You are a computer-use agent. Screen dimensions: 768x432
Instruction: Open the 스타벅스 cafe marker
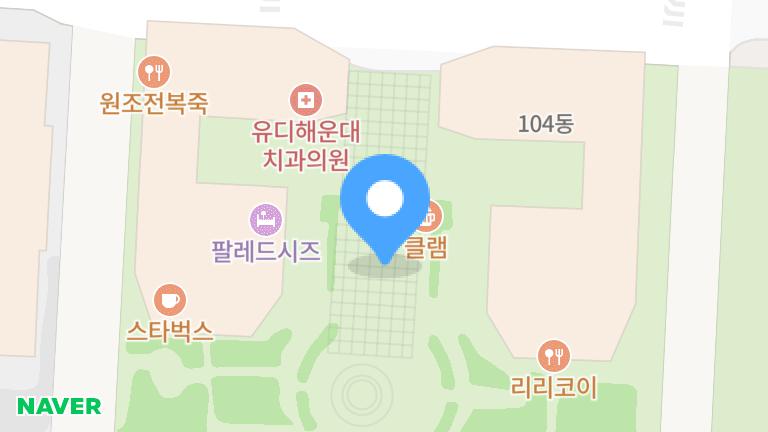click(x=169, y=300)
